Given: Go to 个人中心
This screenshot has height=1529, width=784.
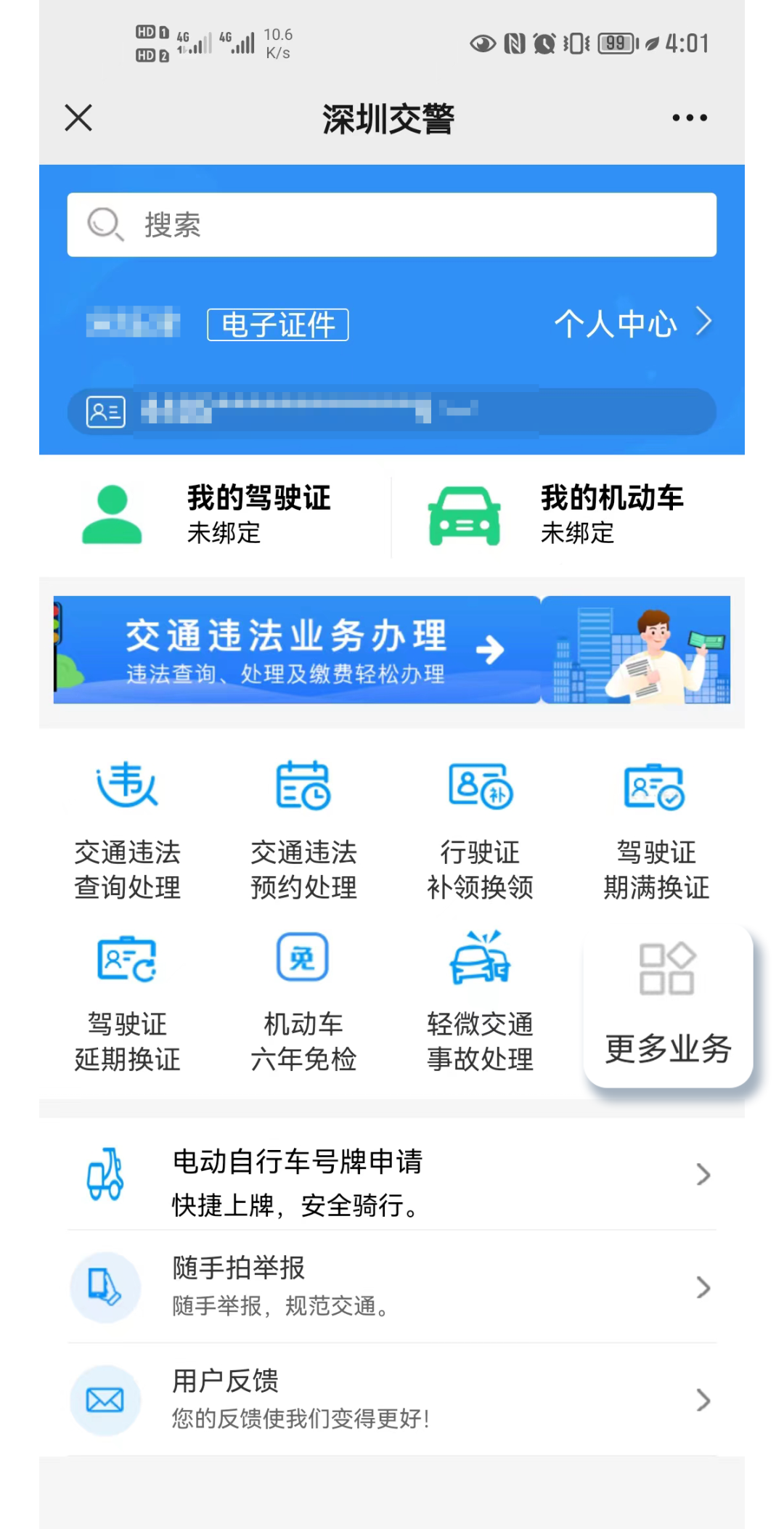Looking at the screenshot, I should tap(632, 323).
